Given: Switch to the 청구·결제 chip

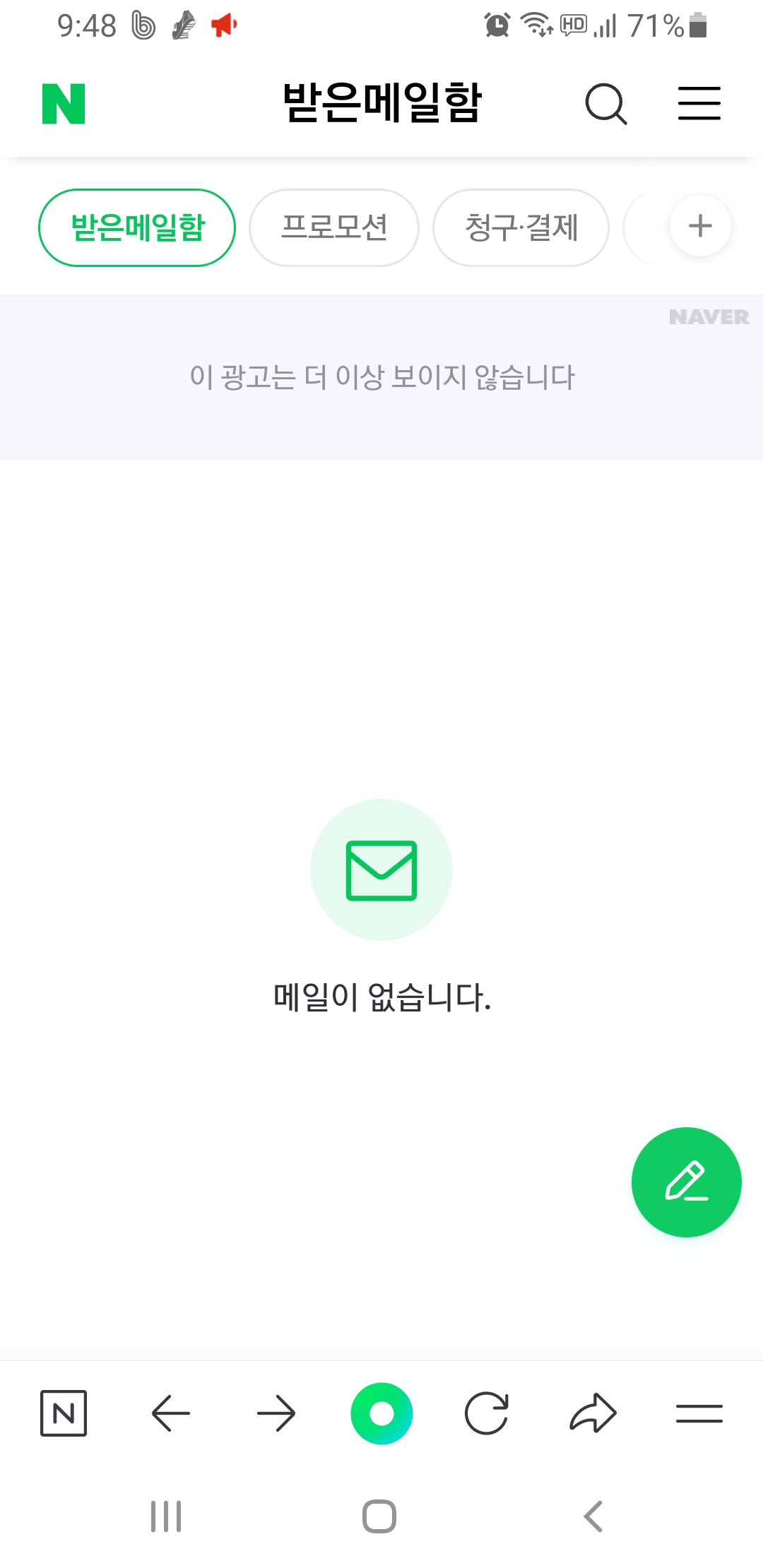Looking at the screenshot, I should tap(521, 227).
